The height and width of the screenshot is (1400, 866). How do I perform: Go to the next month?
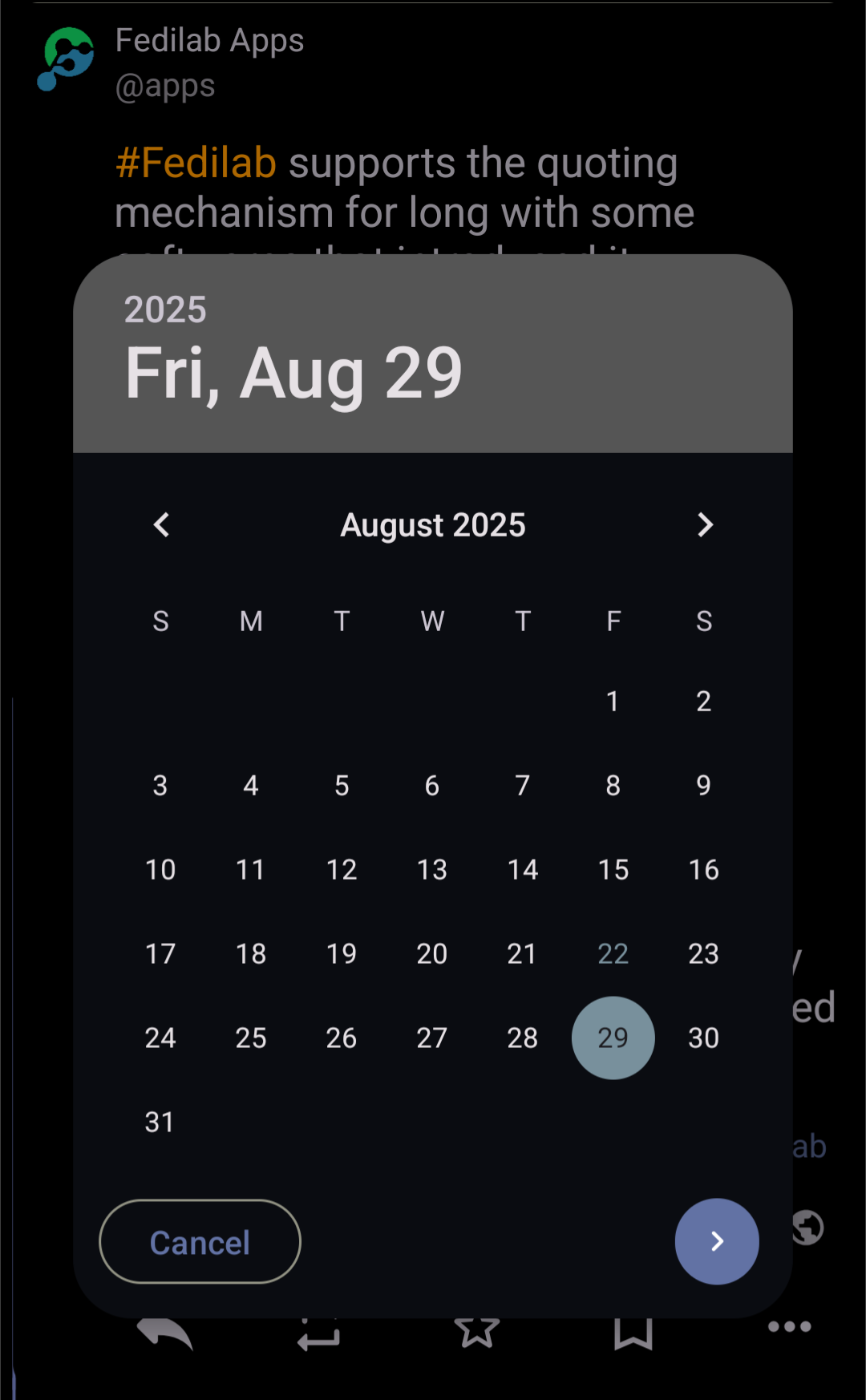click(705, 525)
